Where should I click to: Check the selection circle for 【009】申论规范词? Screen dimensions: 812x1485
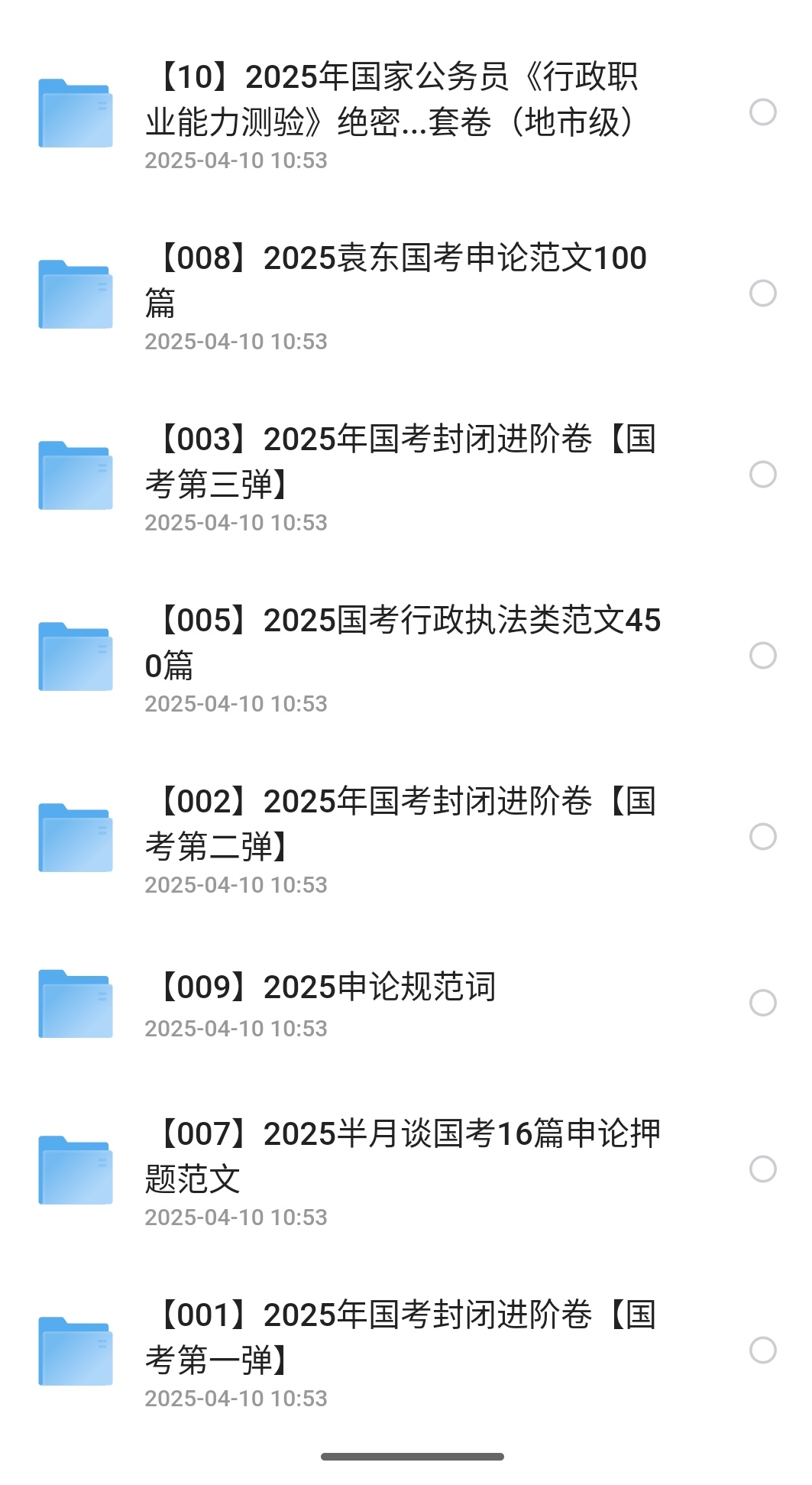click(x=762, y=1003)
